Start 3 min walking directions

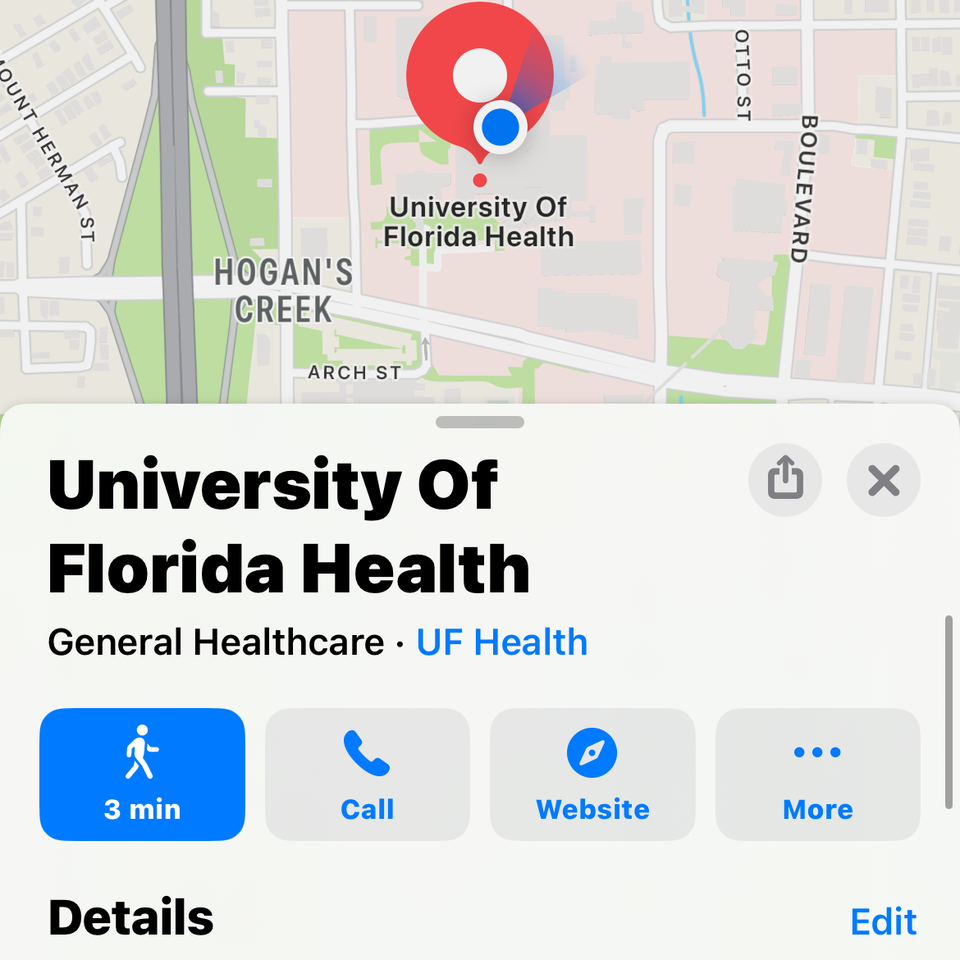142,774
